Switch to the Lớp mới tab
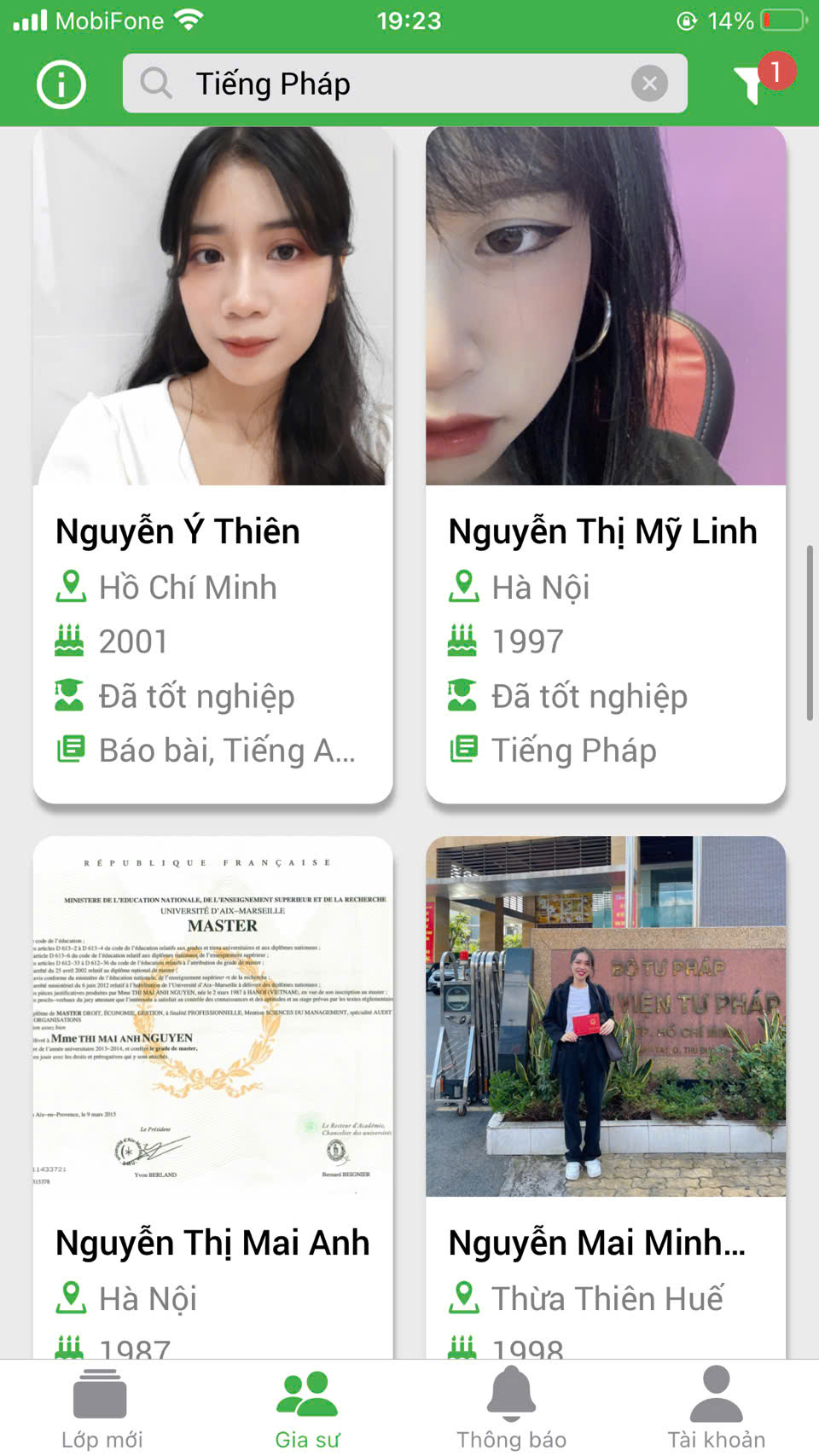The height and width of the screenshot is (1456, 819). (x=102, y=1408)
